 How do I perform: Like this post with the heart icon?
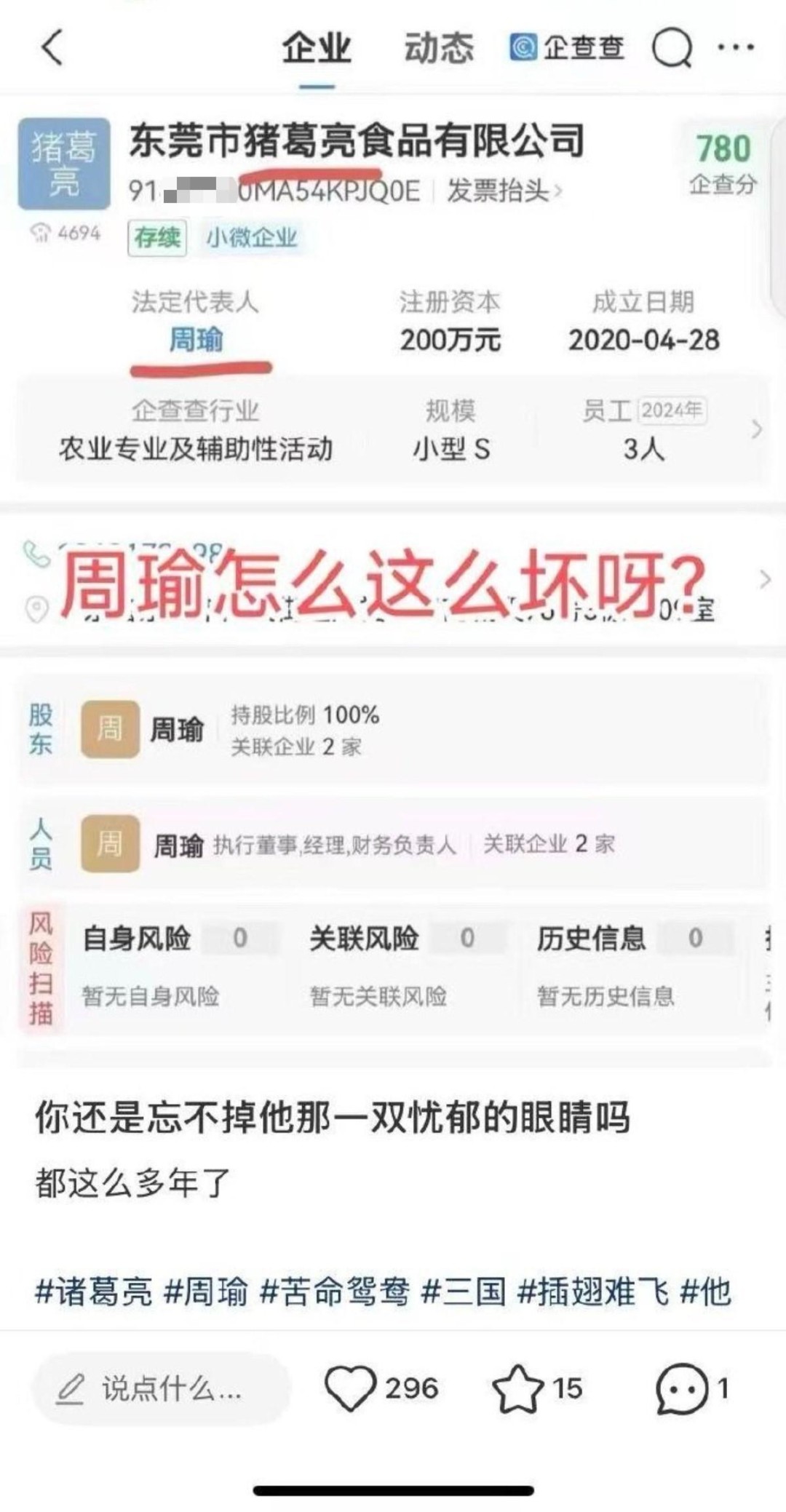(350, 1388)
